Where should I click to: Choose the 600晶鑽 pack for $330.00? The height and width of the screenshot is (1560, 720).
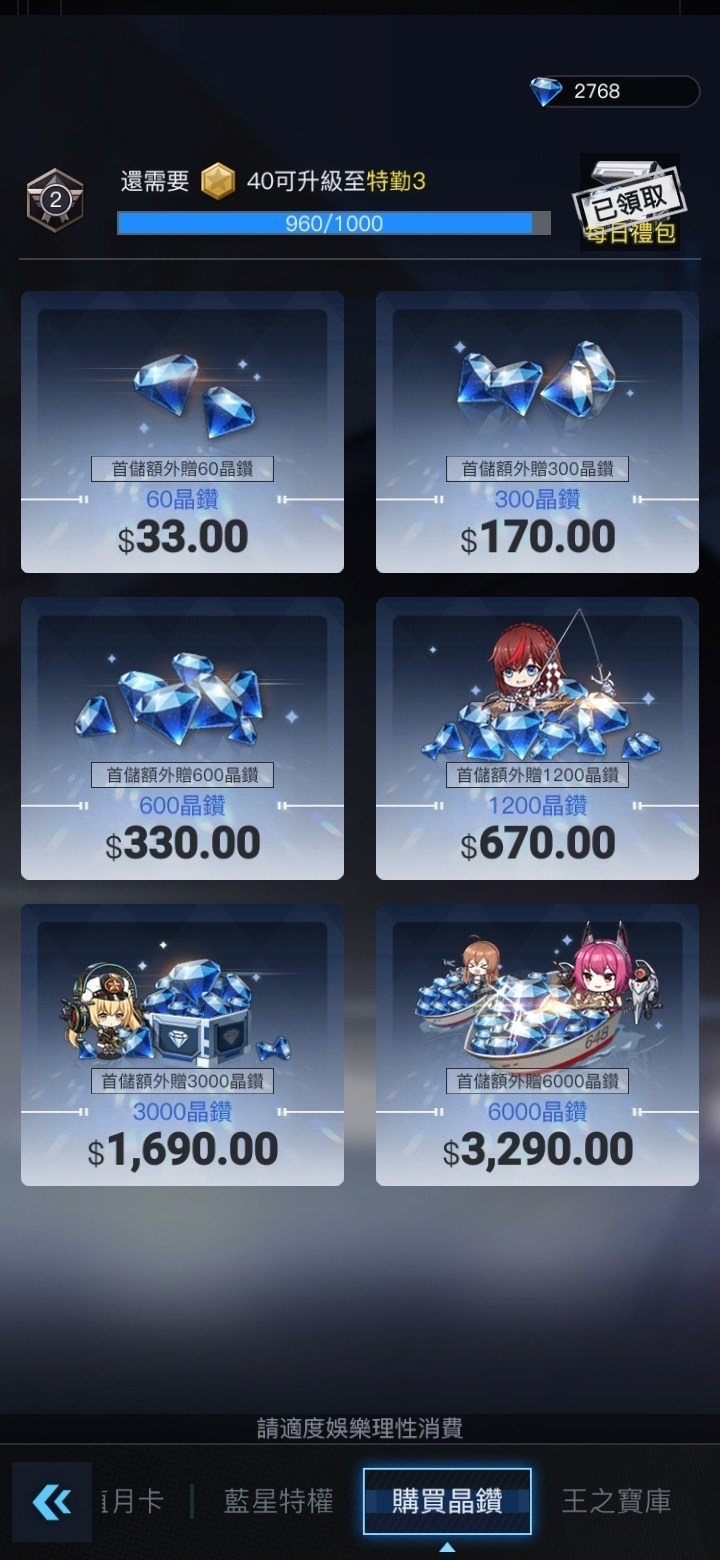coord(182,739)
